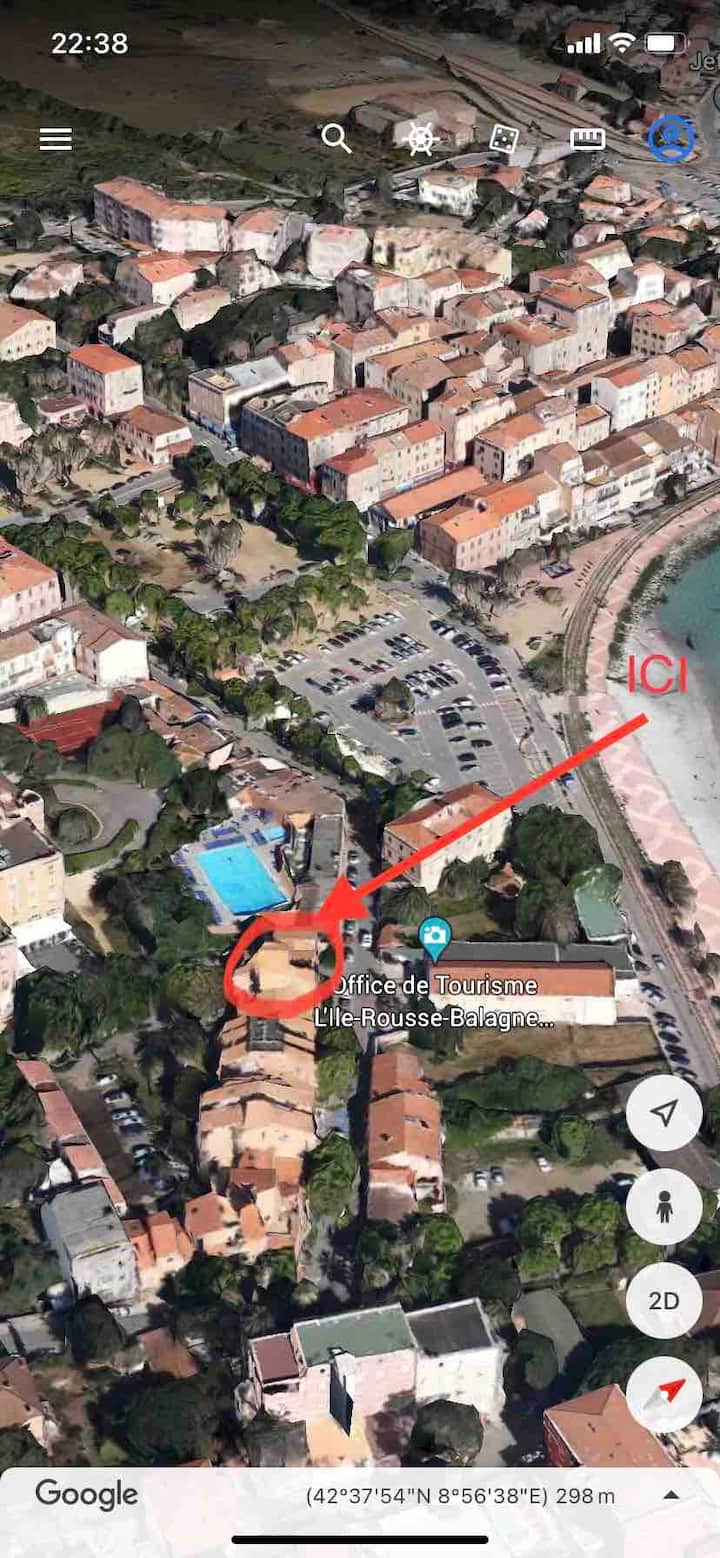This screenshot has height=1558, width=720.
Task: Open the account profile avatar
Action: 671,138
